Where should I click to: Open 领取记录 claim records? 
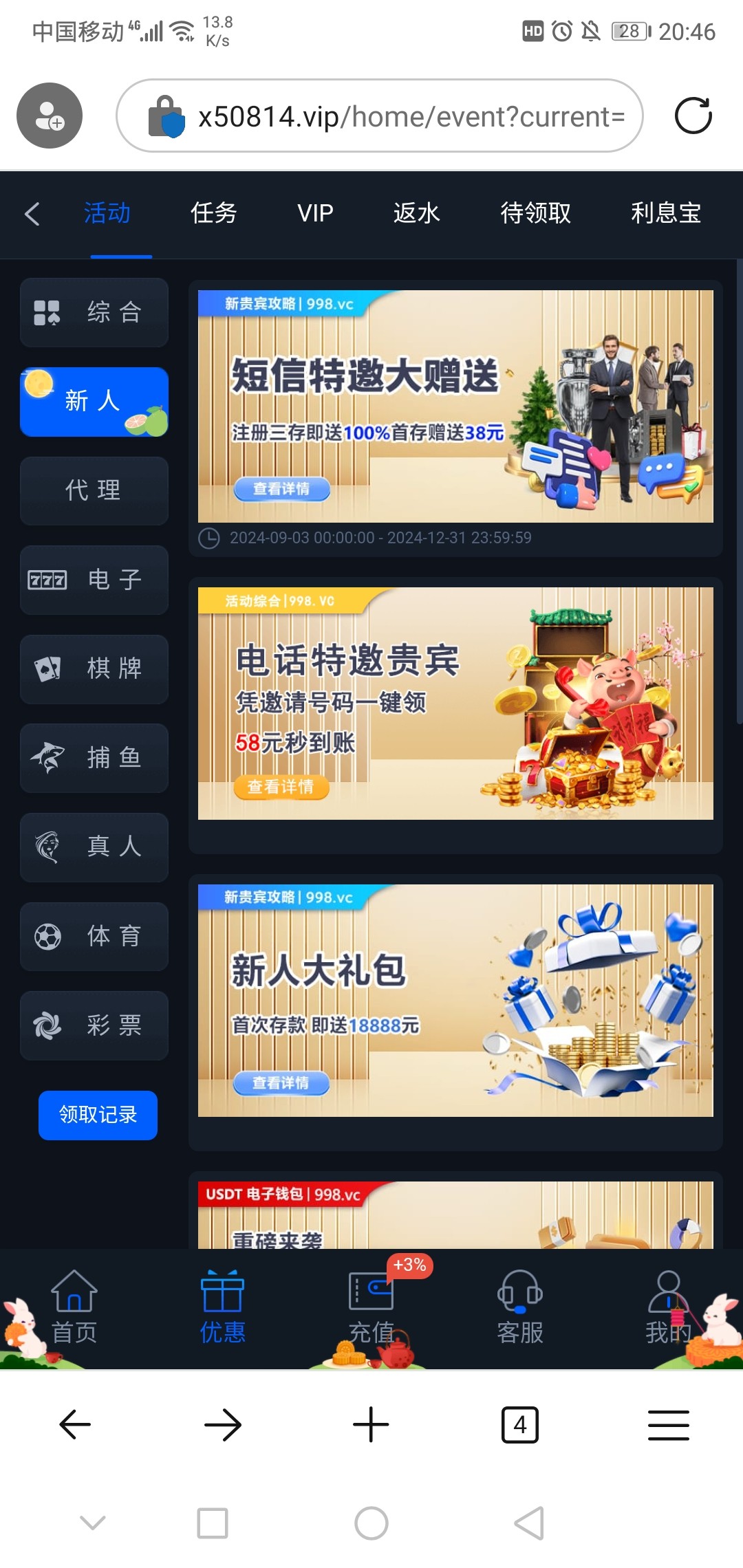(98, 1115)
